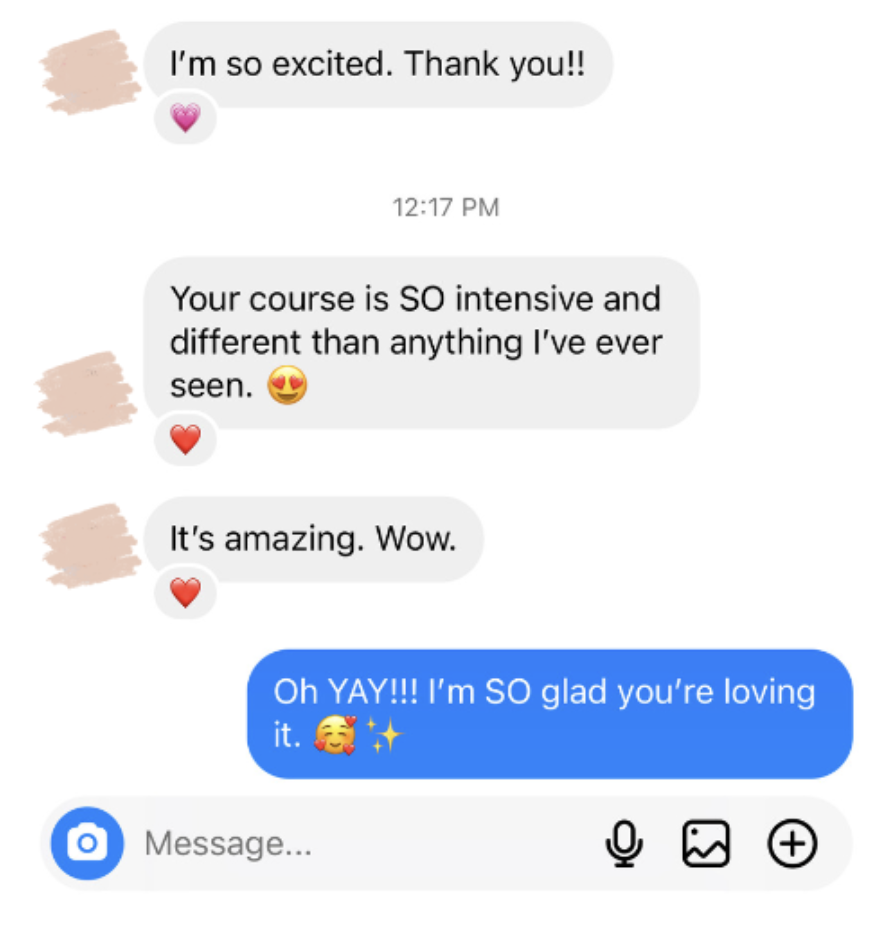Open the camera from the message bar
Viewport: 886px width, 930px height.
(86, 844)
